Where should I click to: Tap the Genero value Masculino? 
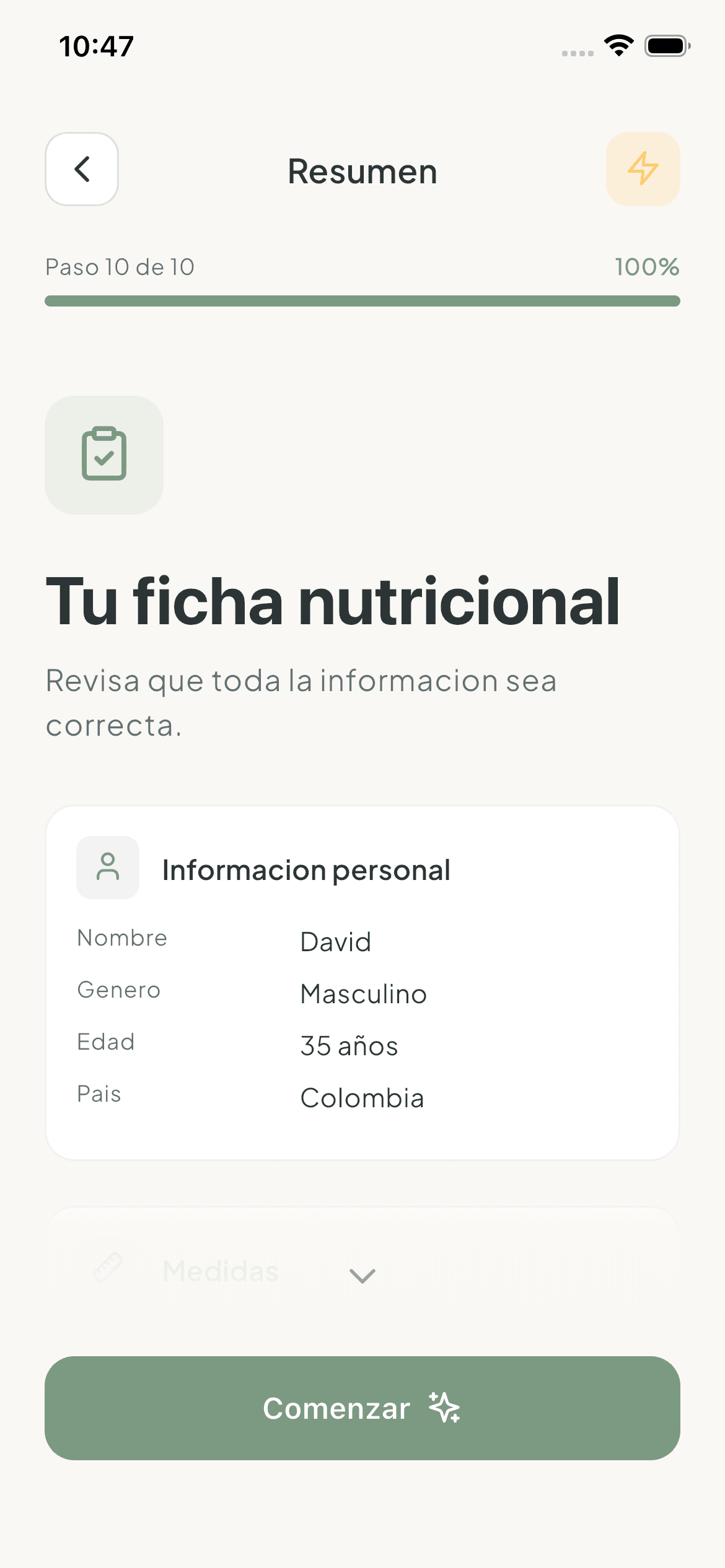click(x=363, y=994)
